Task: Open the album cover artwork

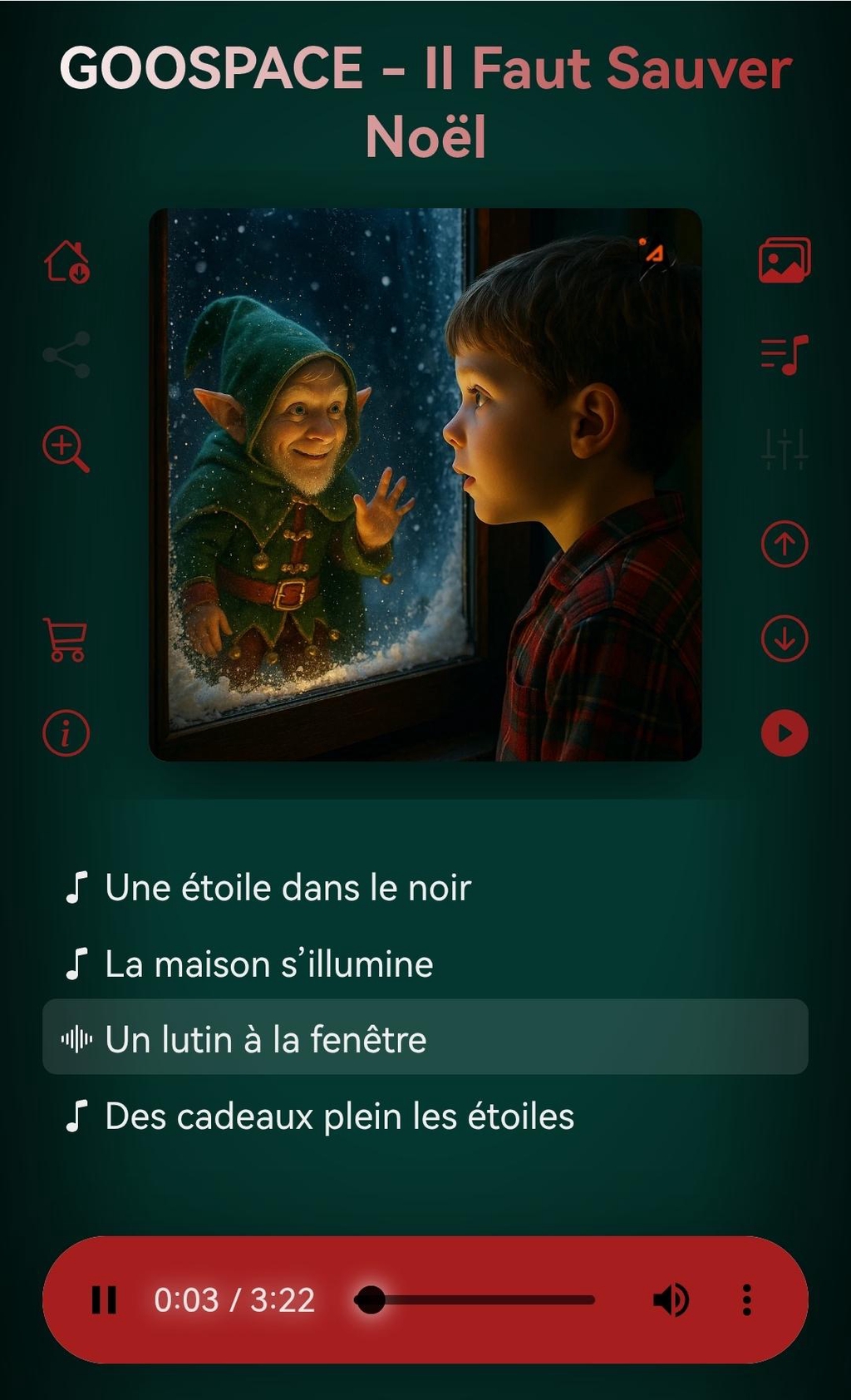Action: [425, 484]
